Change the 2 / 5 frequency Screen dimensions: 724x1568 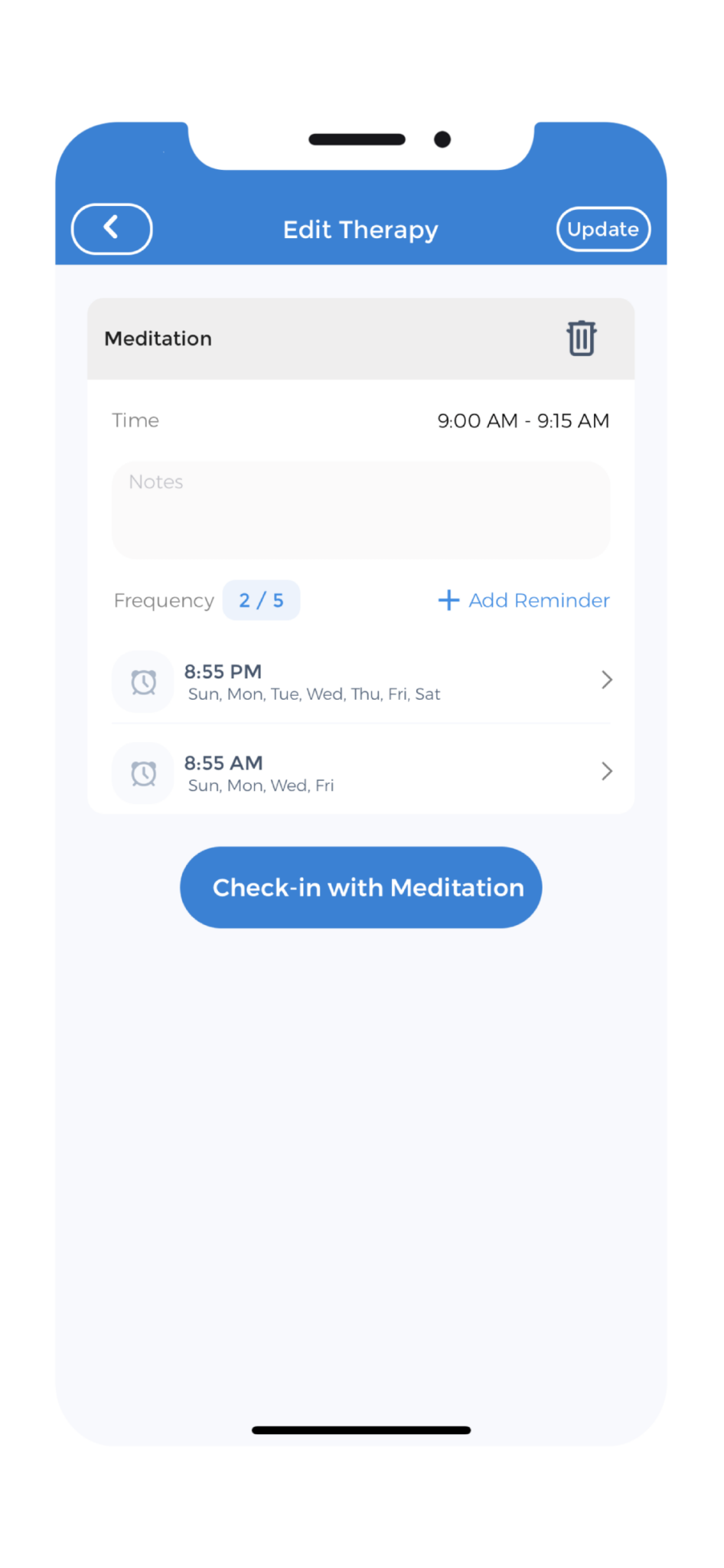click(x=261, y=600)
